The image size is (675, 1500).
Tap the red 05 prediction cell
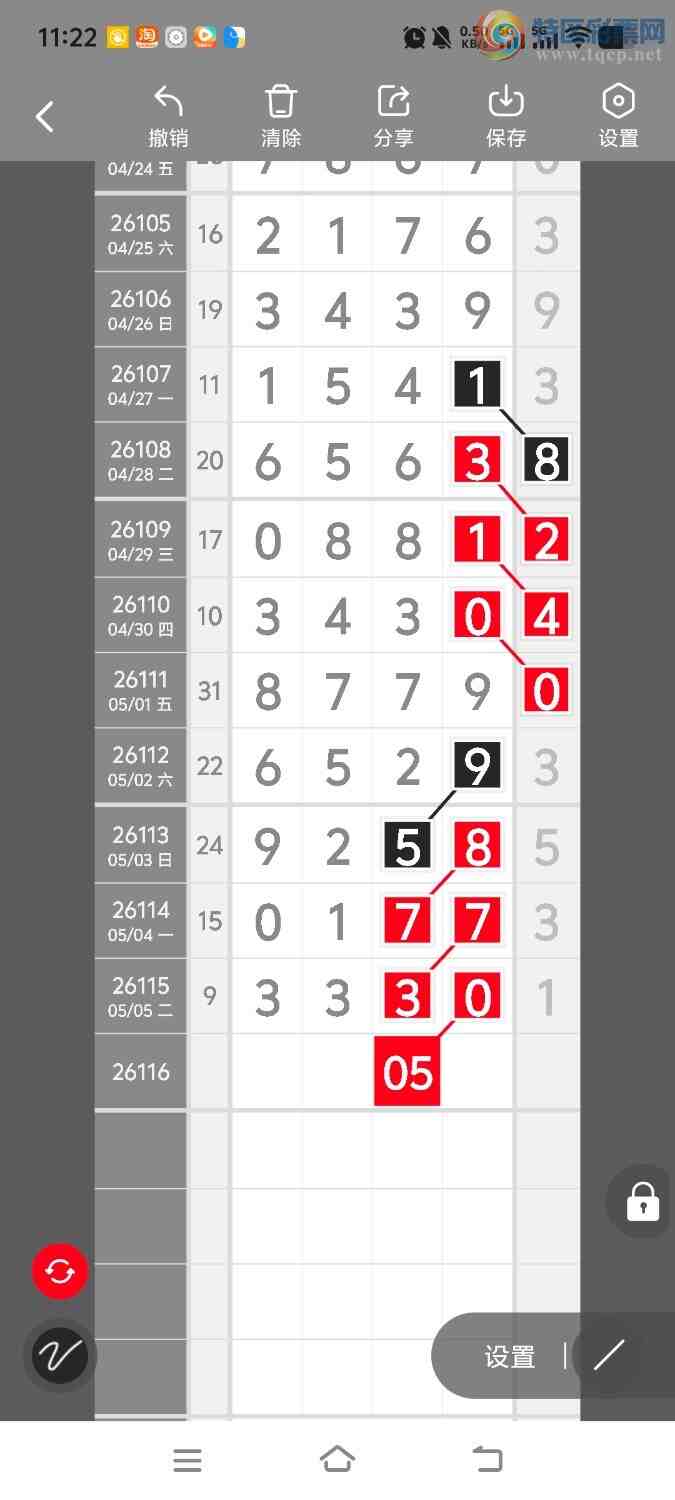[407, 1072]
